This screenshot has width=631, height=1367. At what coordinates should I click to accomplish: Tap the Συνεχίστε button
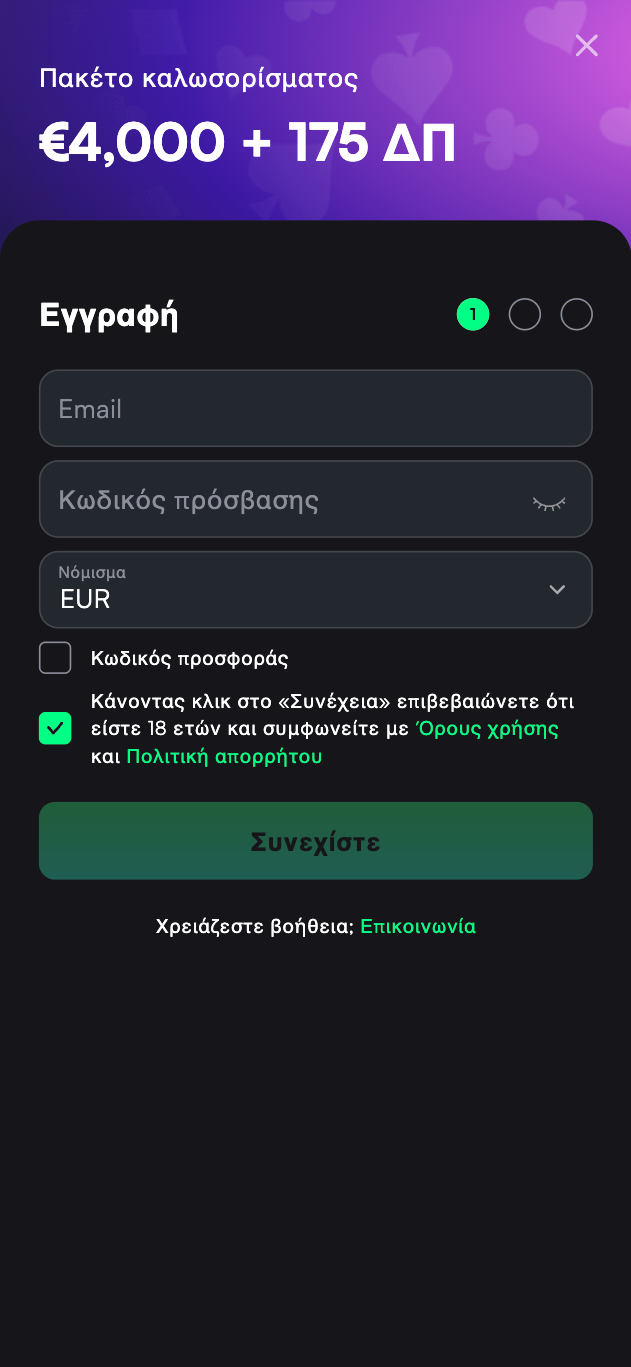pos(315,841)
